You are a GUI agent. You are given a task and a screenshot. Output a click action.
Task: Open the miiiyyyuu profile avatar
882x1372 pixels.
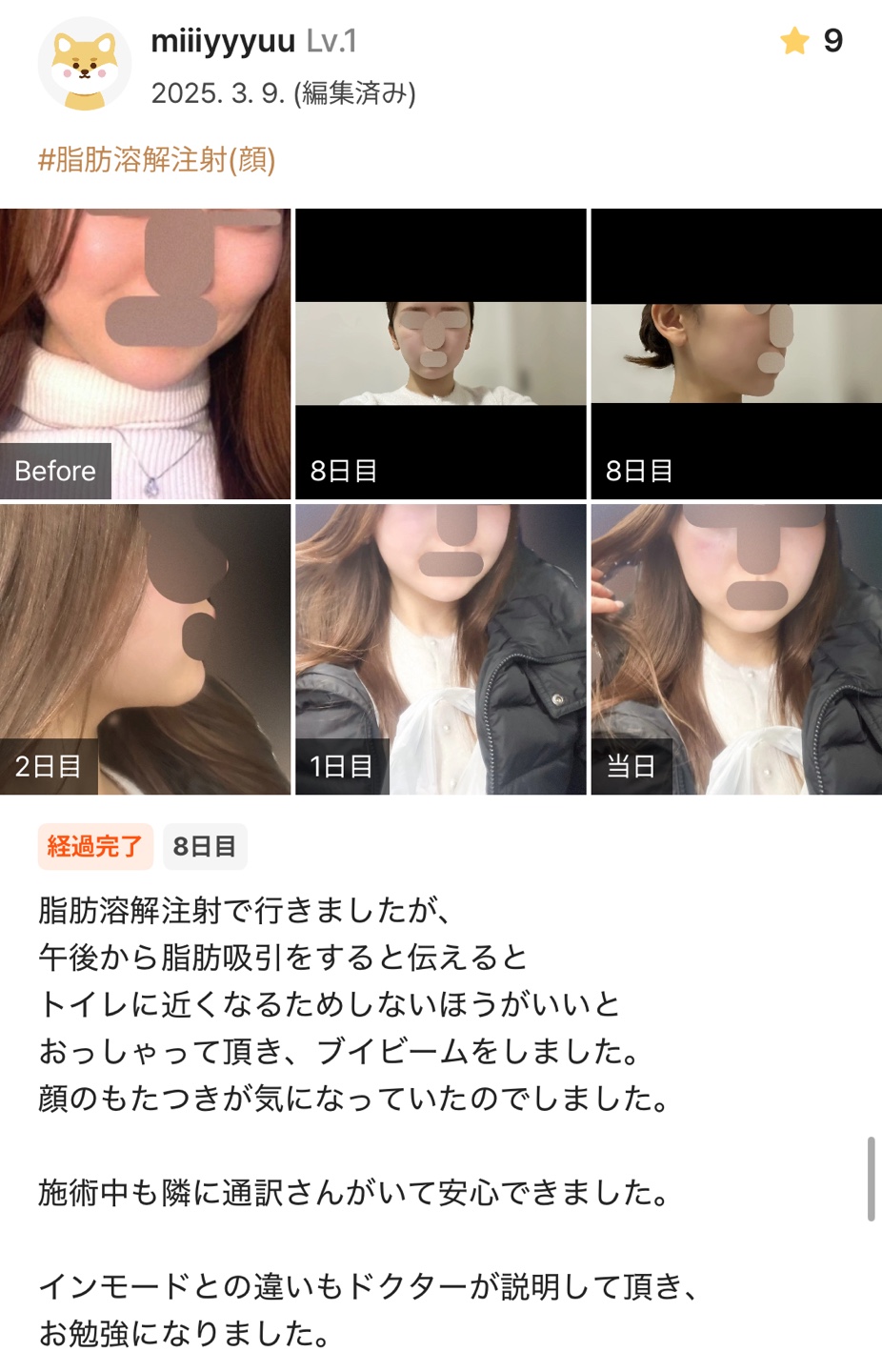(84, 65)
